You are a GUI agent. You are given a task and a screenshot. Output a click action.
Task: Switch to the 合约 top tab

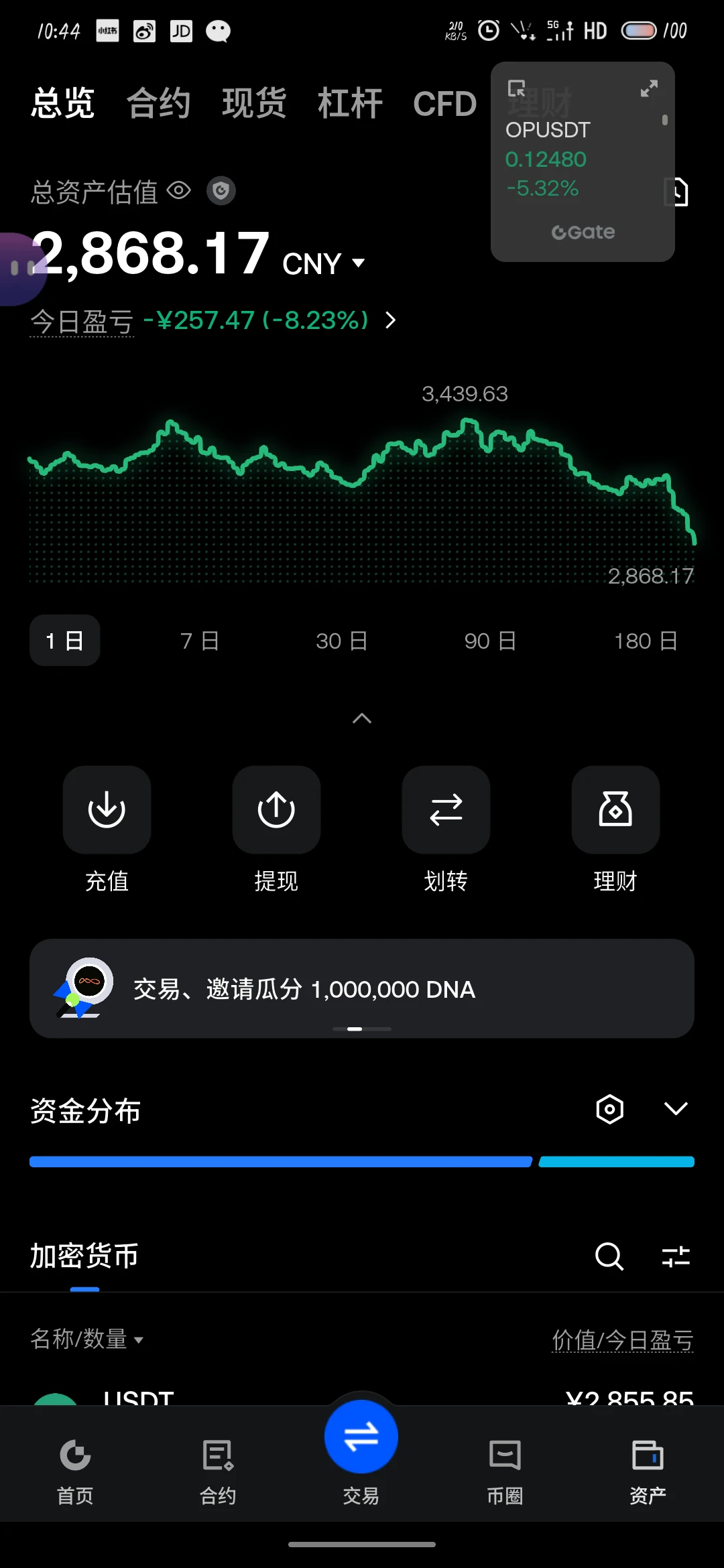tap(159, 103)
